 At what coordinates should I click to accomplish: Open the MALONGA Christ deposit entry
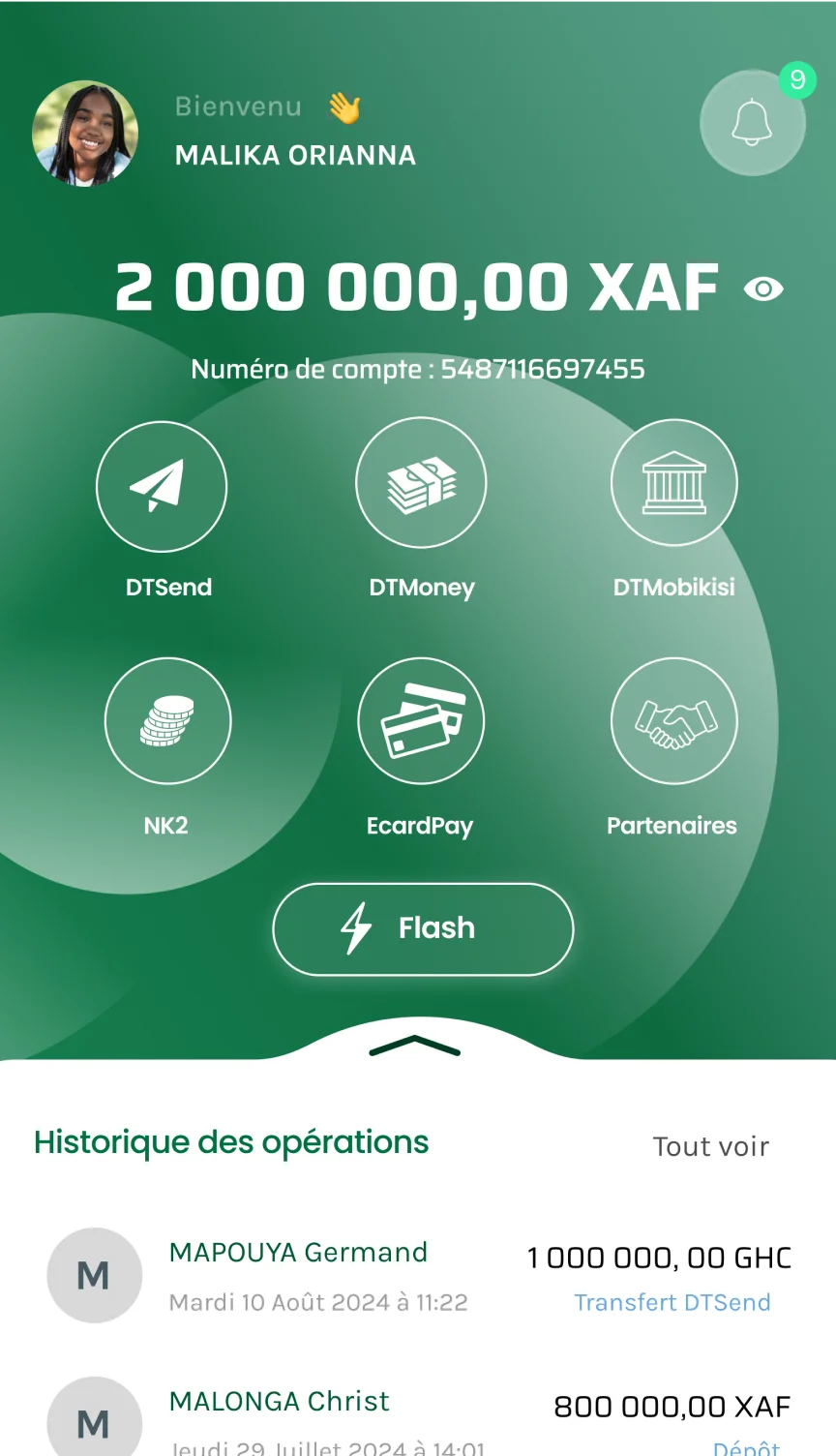pos(418,1420)
